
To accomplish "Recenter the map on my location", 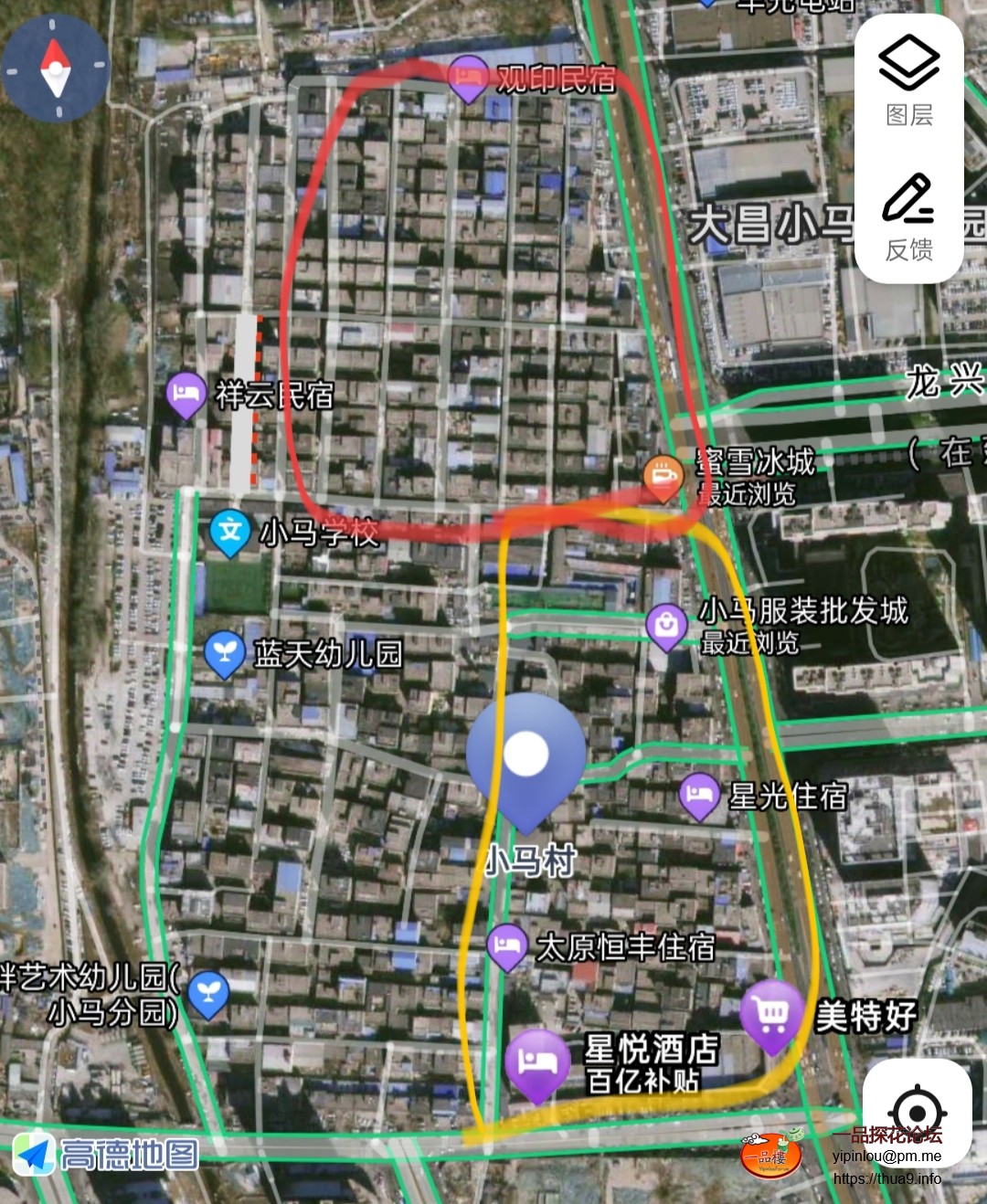I will (x=917, y=1113).
